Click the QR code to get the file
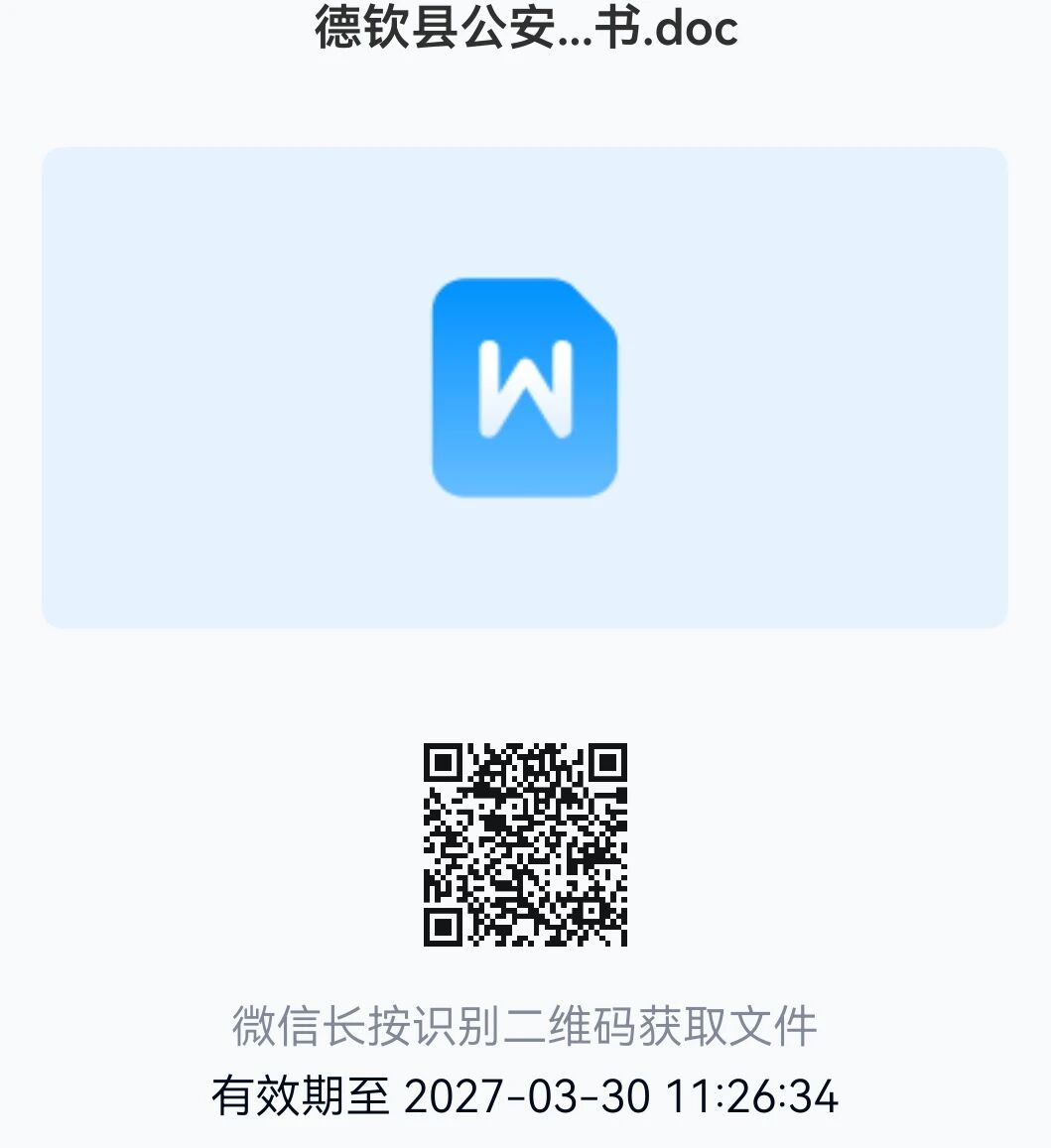 525,843
